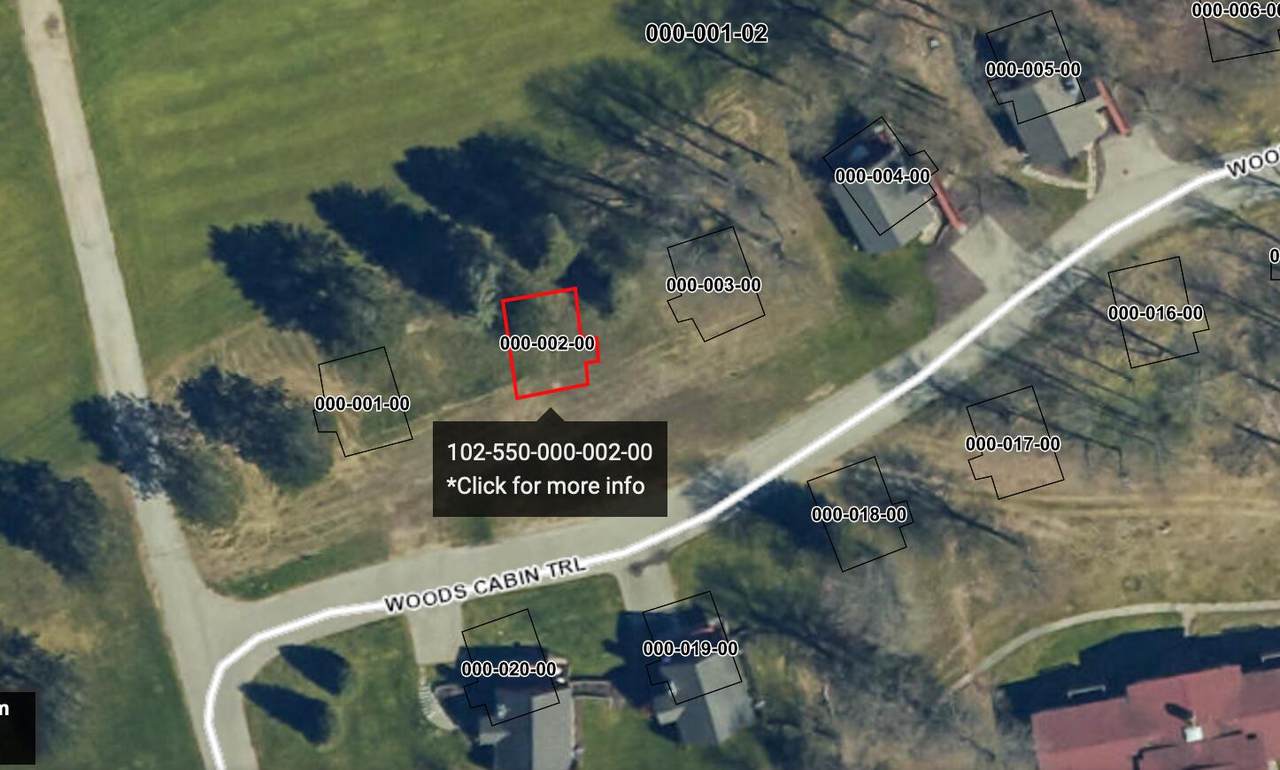Image resolution: width=1280 pixels, height=770 pixels.
Task: Tap parcel 000-018-00 outline
Action: 858,515
